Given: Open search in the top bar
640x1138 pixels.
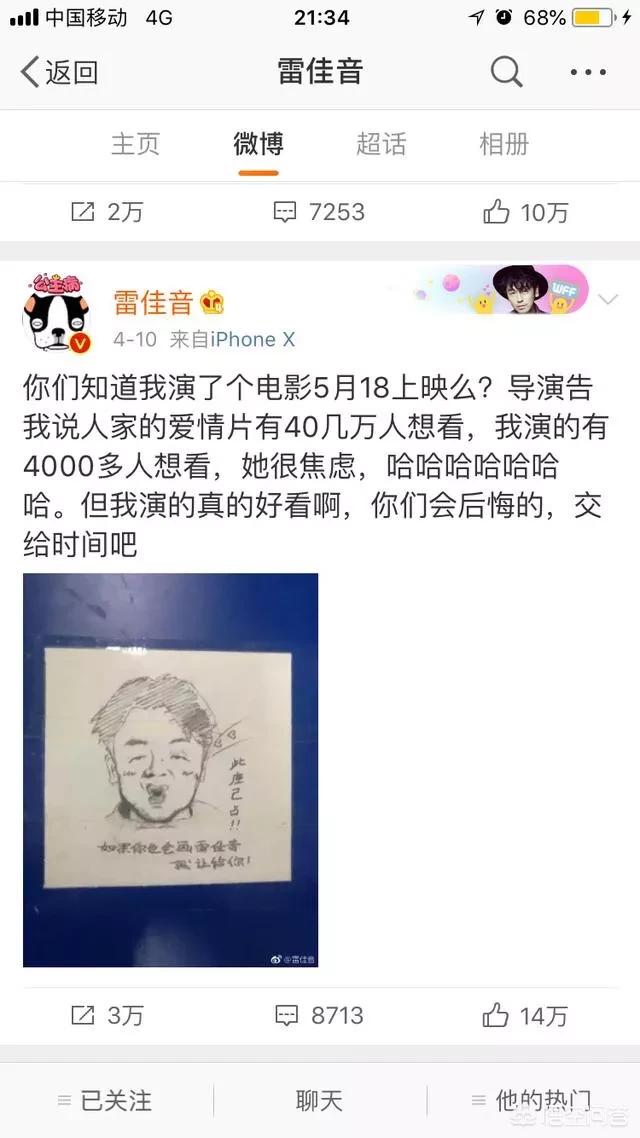Looking at the screenshot, I should coord(506,72).
